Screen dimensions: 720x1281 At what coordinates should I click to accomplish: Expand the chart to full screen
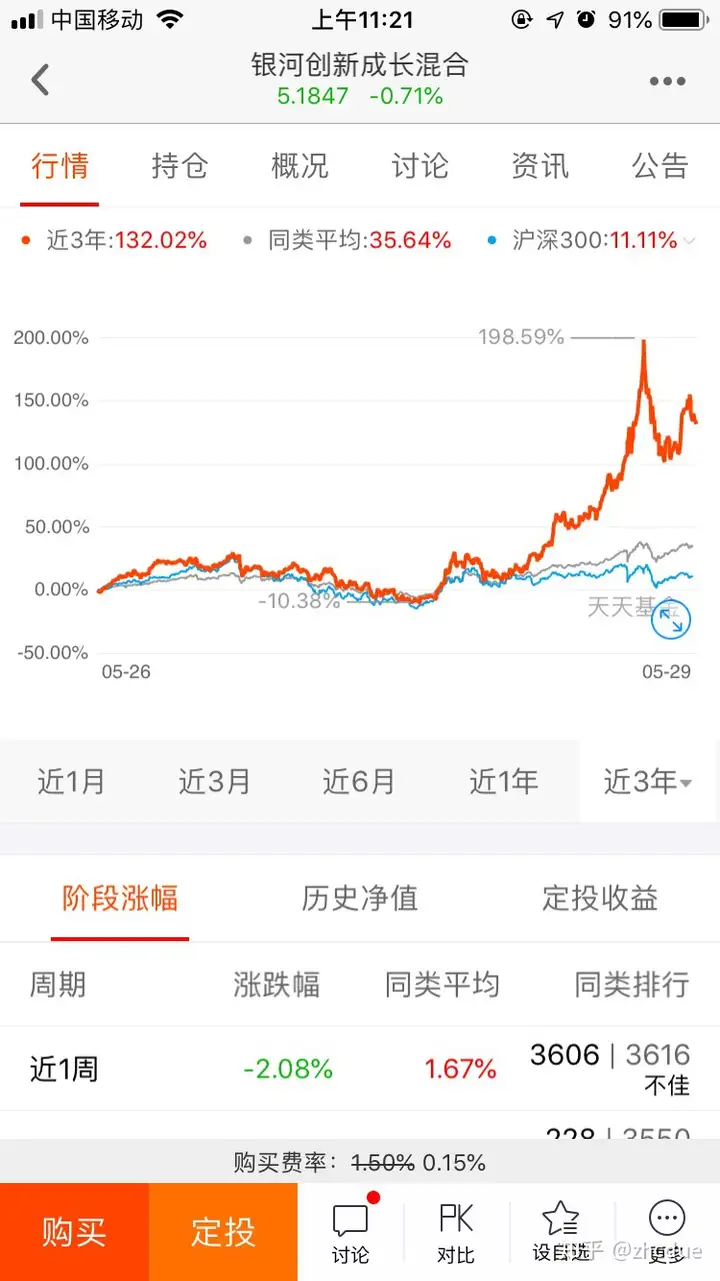671,621
